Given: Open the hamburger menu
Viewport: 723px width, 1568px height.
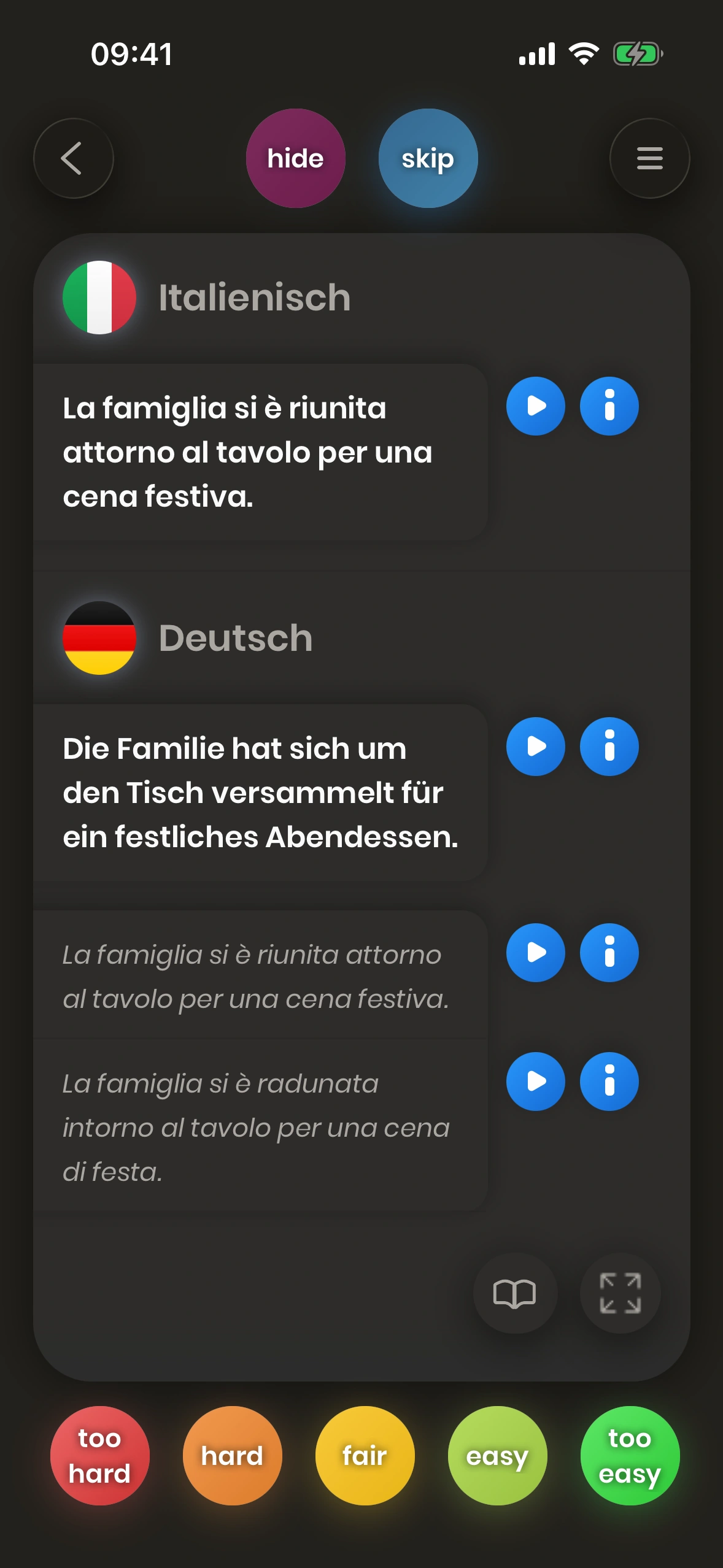Looking at the screenshot, I should 649,158.
